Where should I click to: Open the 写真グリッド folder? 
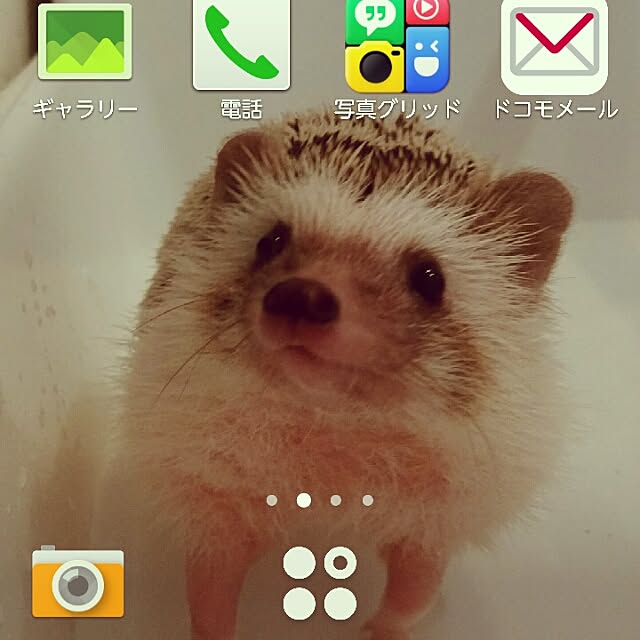coord(397,45)
